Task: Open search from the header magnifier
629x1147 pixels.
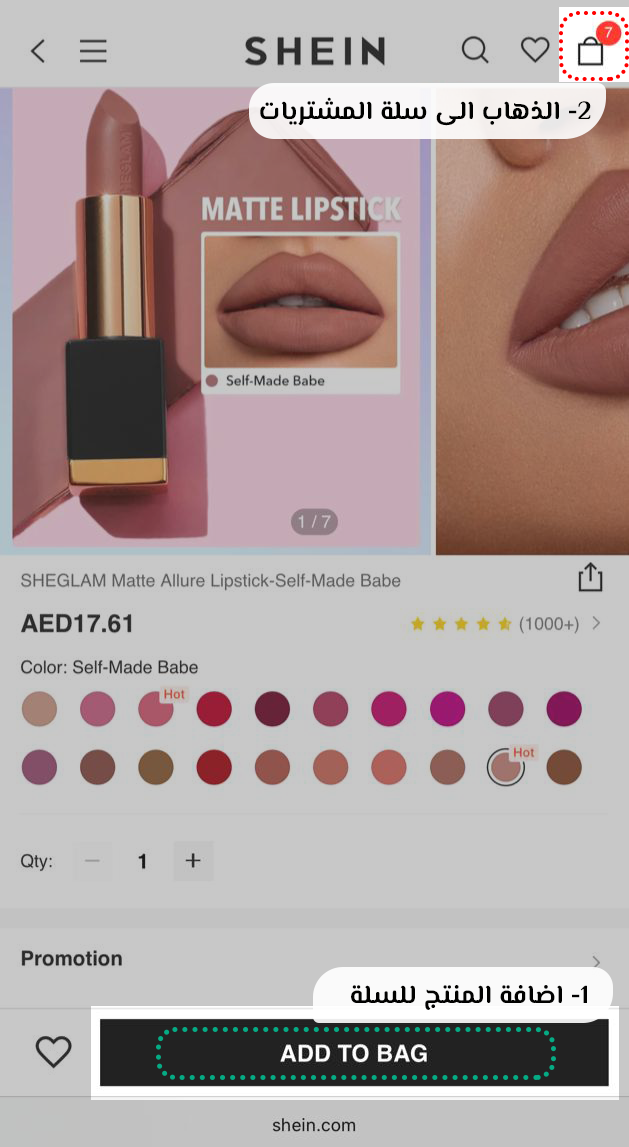Action: click(475, 50)
